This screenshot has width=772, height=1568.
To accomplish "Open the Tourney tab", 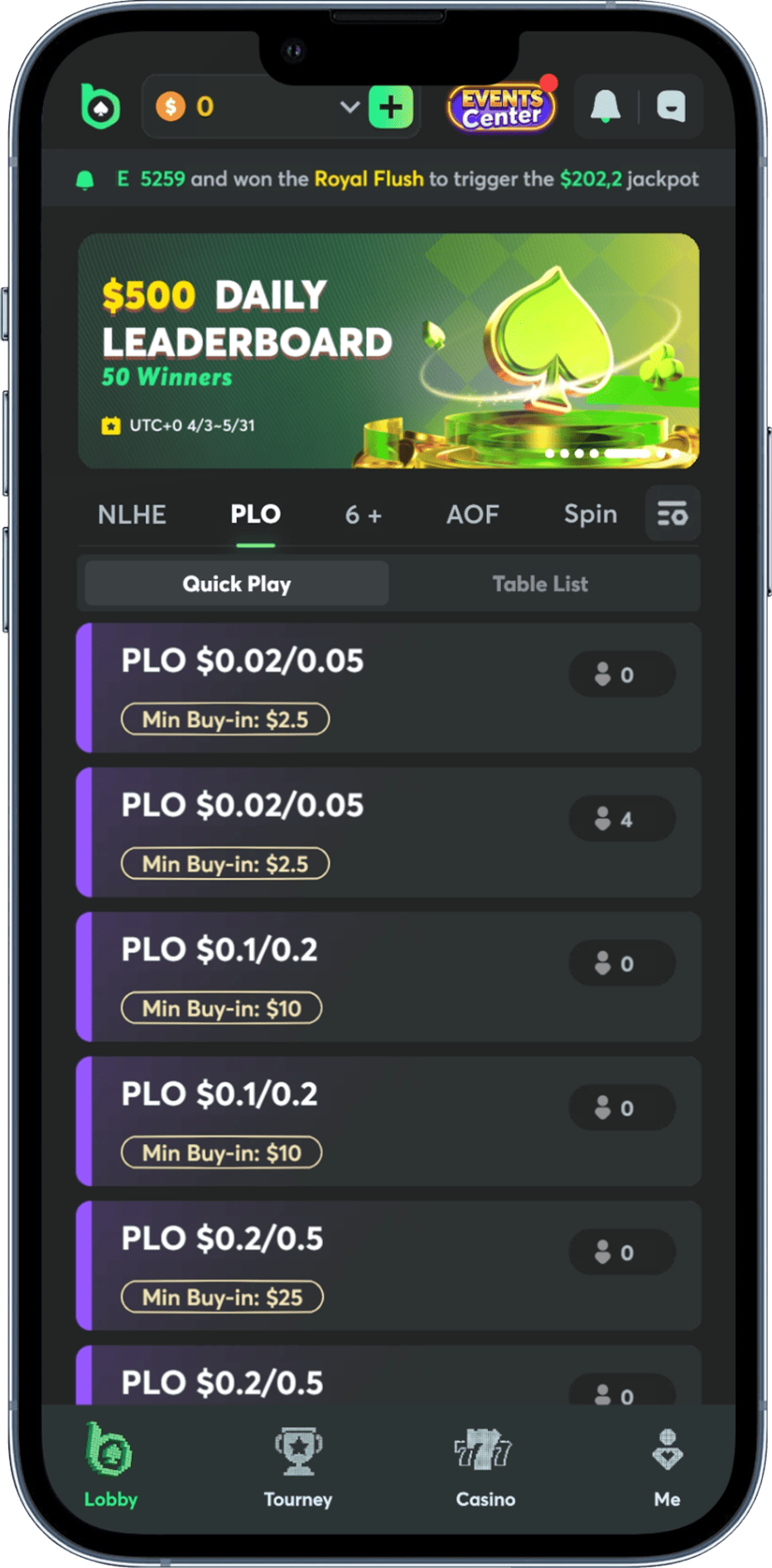I will click(298, 1467).
